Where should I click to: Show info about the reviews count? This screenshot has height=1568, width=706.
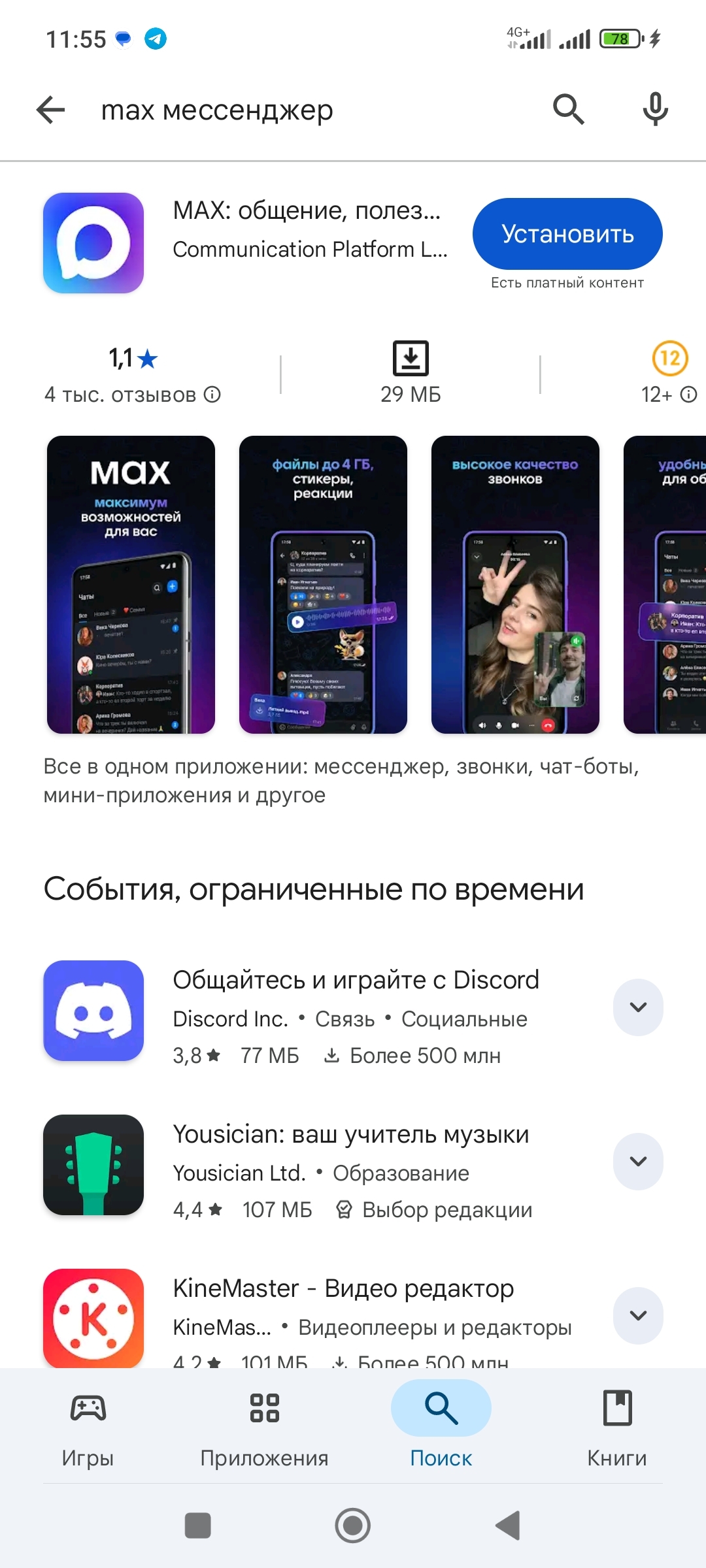(212, 395)
